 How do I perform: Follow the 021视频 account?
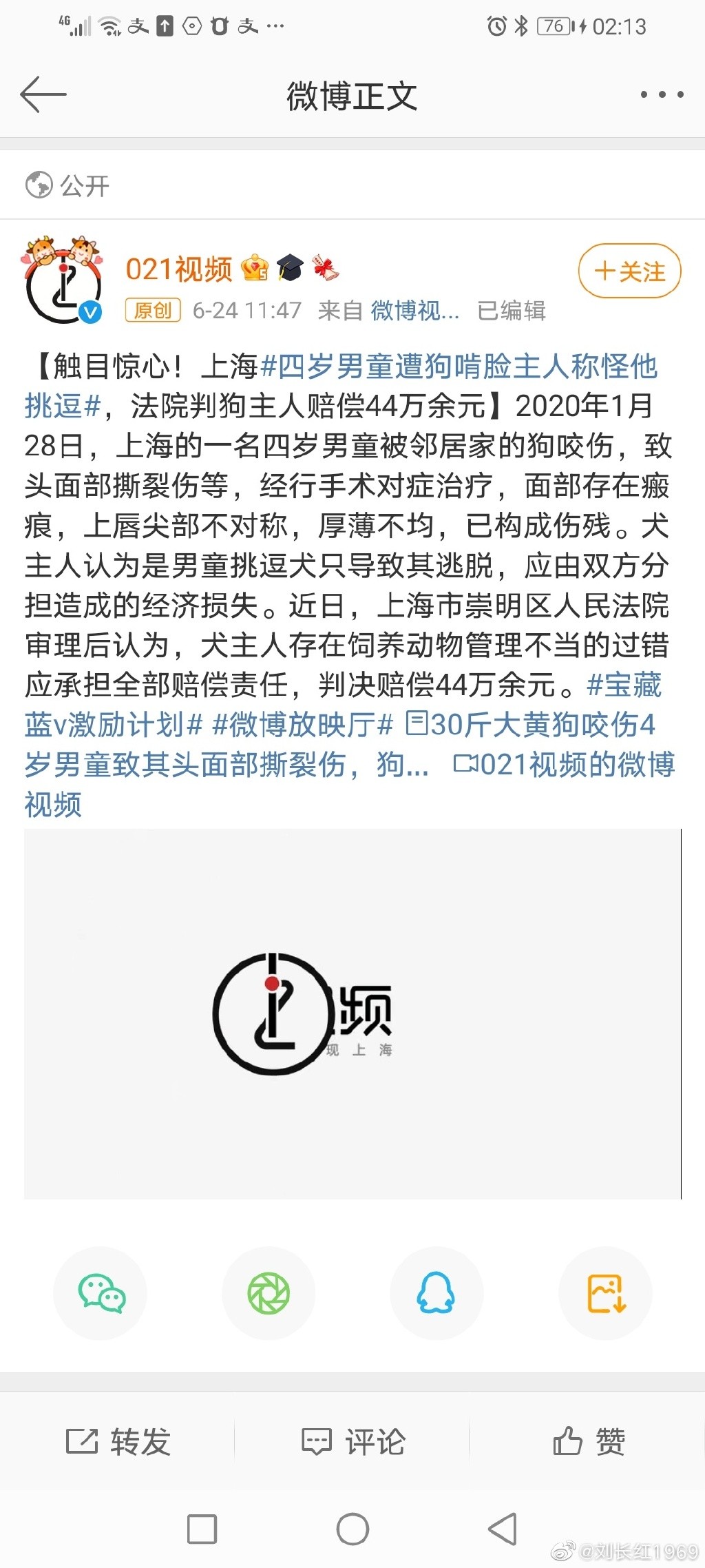pyautogui.click(x=629, y=271)
